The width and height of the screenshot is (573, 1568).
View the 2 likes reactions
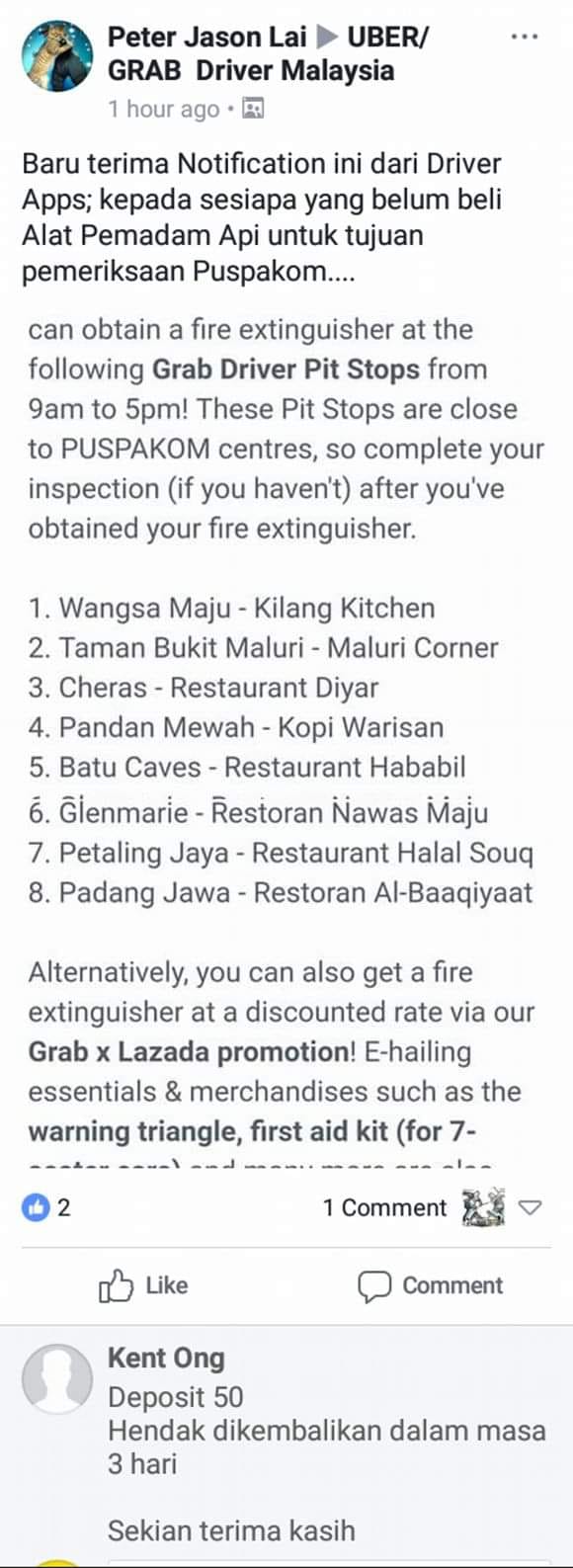[46, 1207]
